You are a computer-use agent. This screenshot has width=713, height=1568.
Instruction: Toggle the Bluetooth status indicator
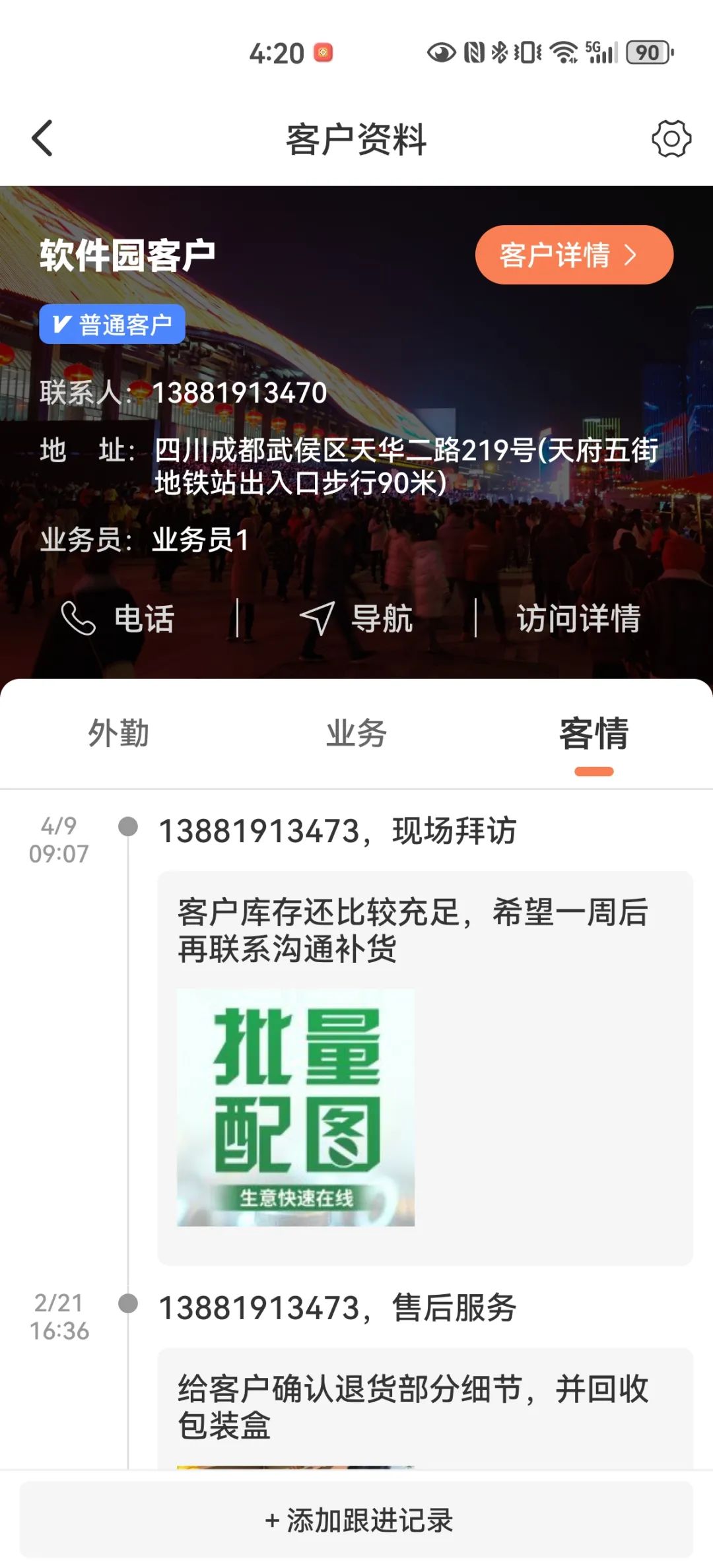click(x=500, y=52)
